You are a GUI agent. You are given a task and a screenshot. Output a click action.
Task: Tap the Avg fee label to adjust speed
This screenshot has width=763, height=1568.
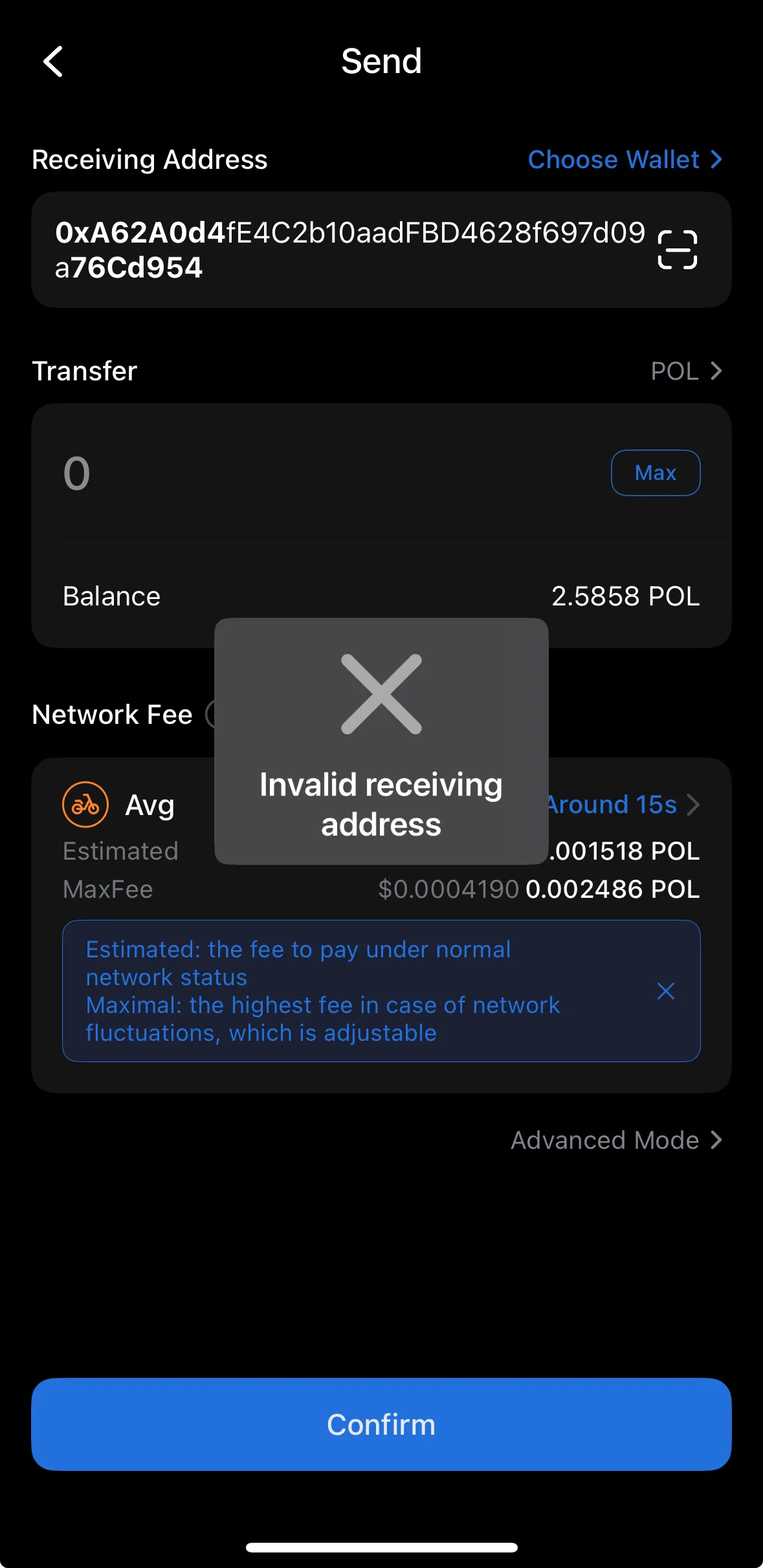pyautogui.click(x=150, y=804)
